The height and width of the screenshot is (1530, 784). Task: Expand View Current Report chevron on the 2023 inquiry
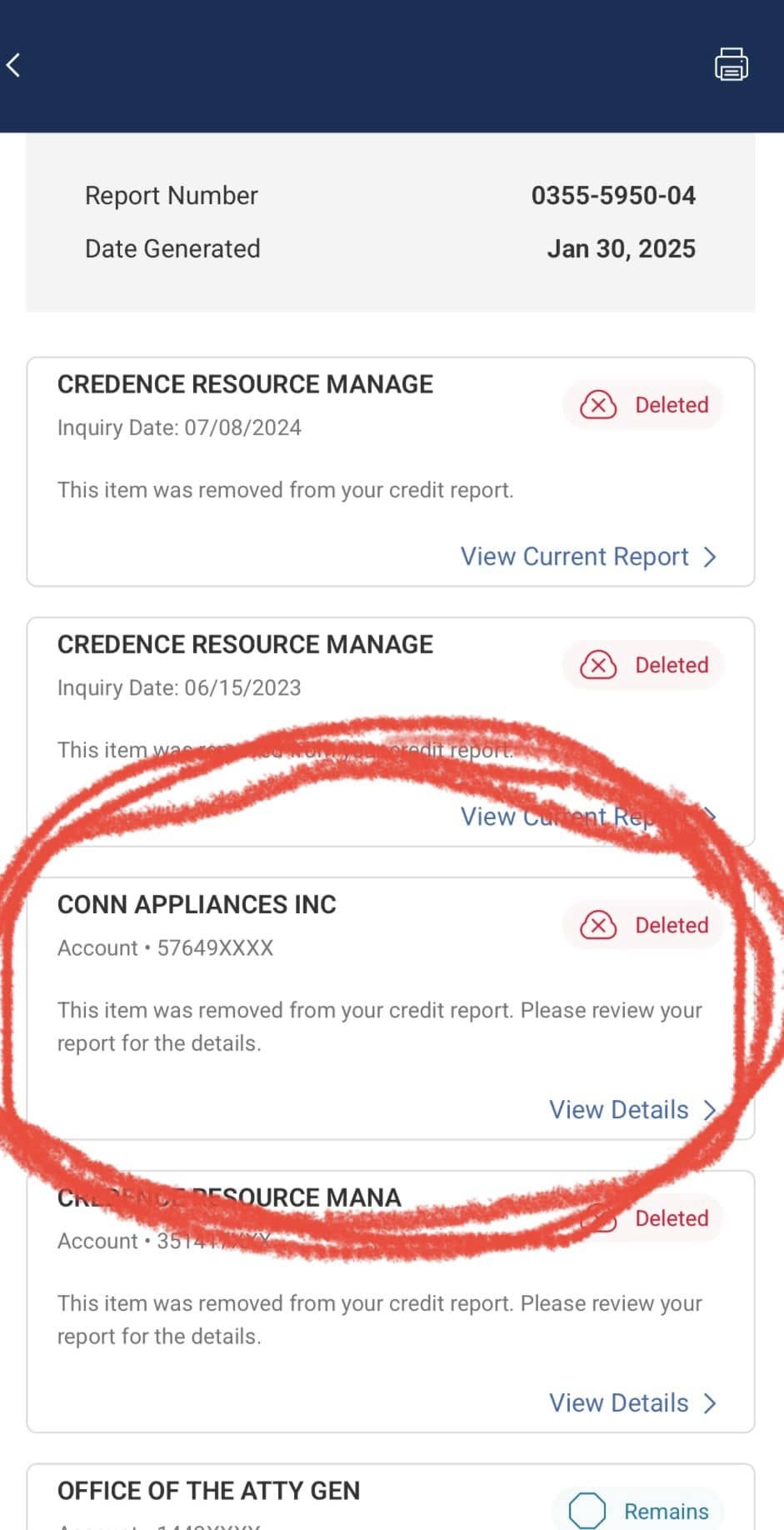(x=710, y=817)
